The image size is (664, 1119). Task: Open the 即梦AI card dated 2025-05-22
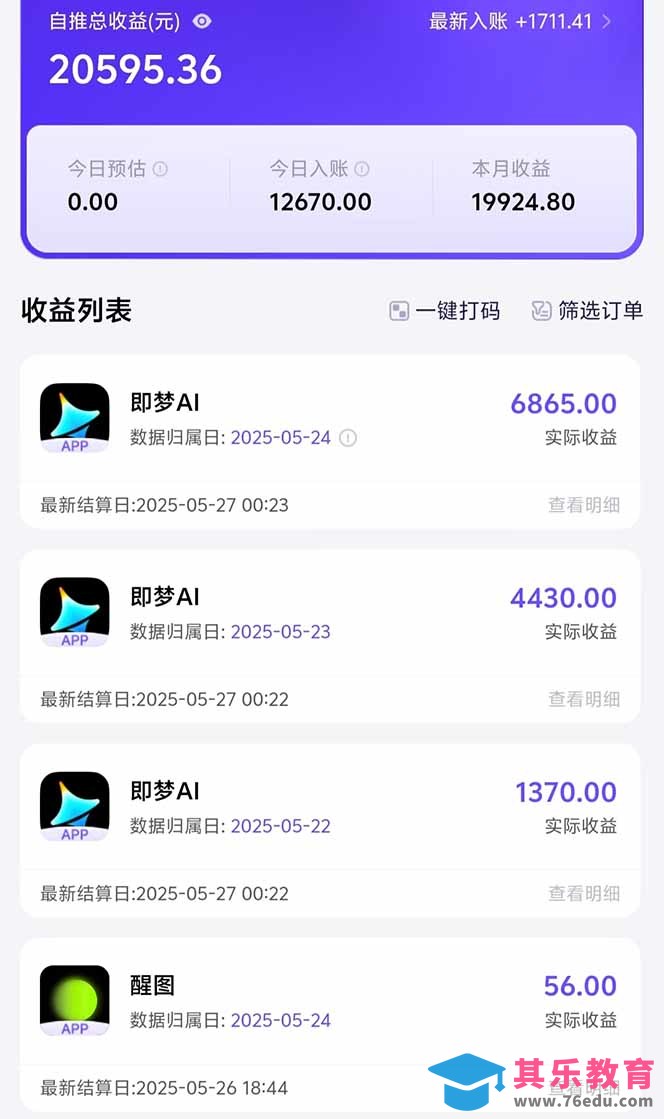click(330, 806)
